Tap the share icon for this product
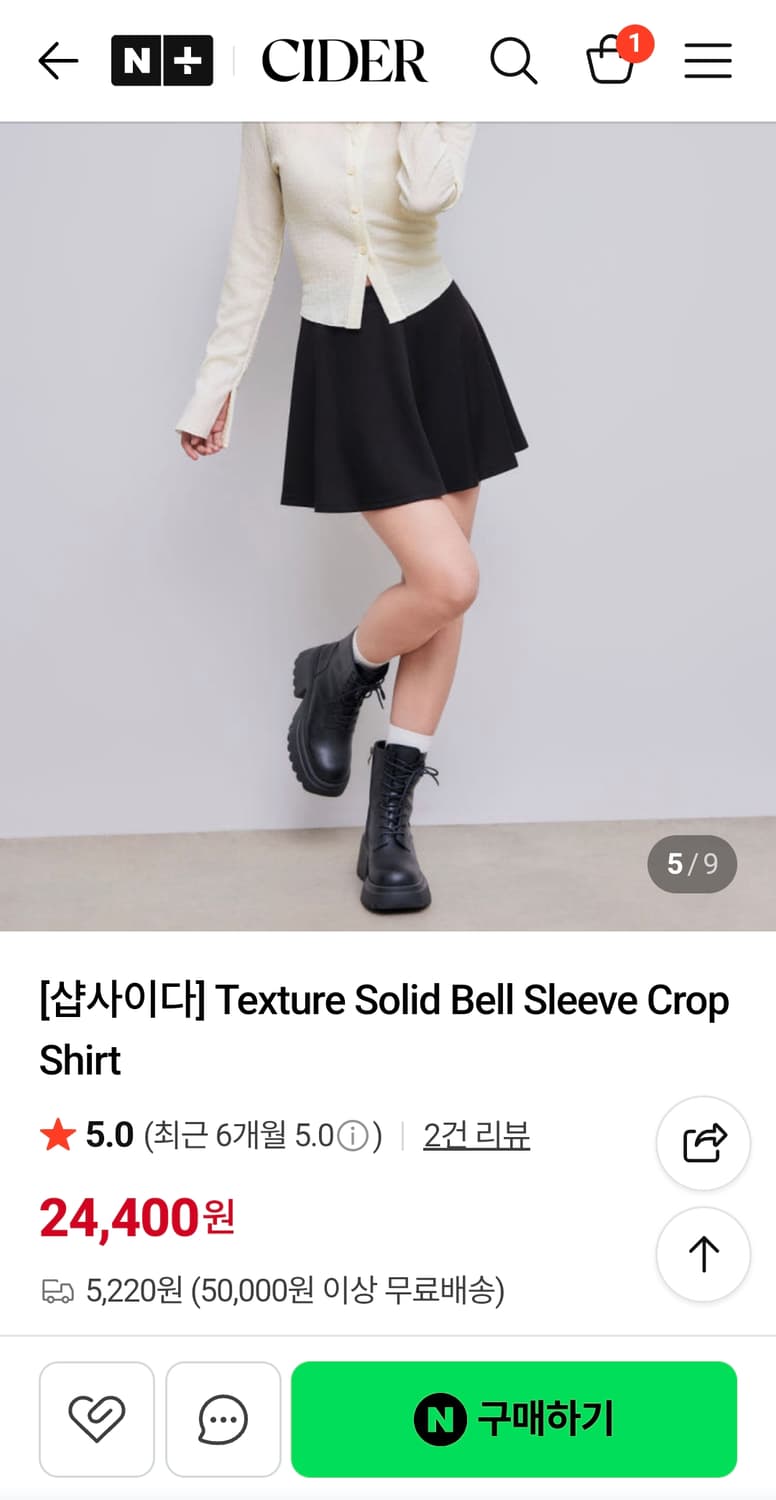The height and width of the screenshot is (1500, 776). tap(703, 1143)
